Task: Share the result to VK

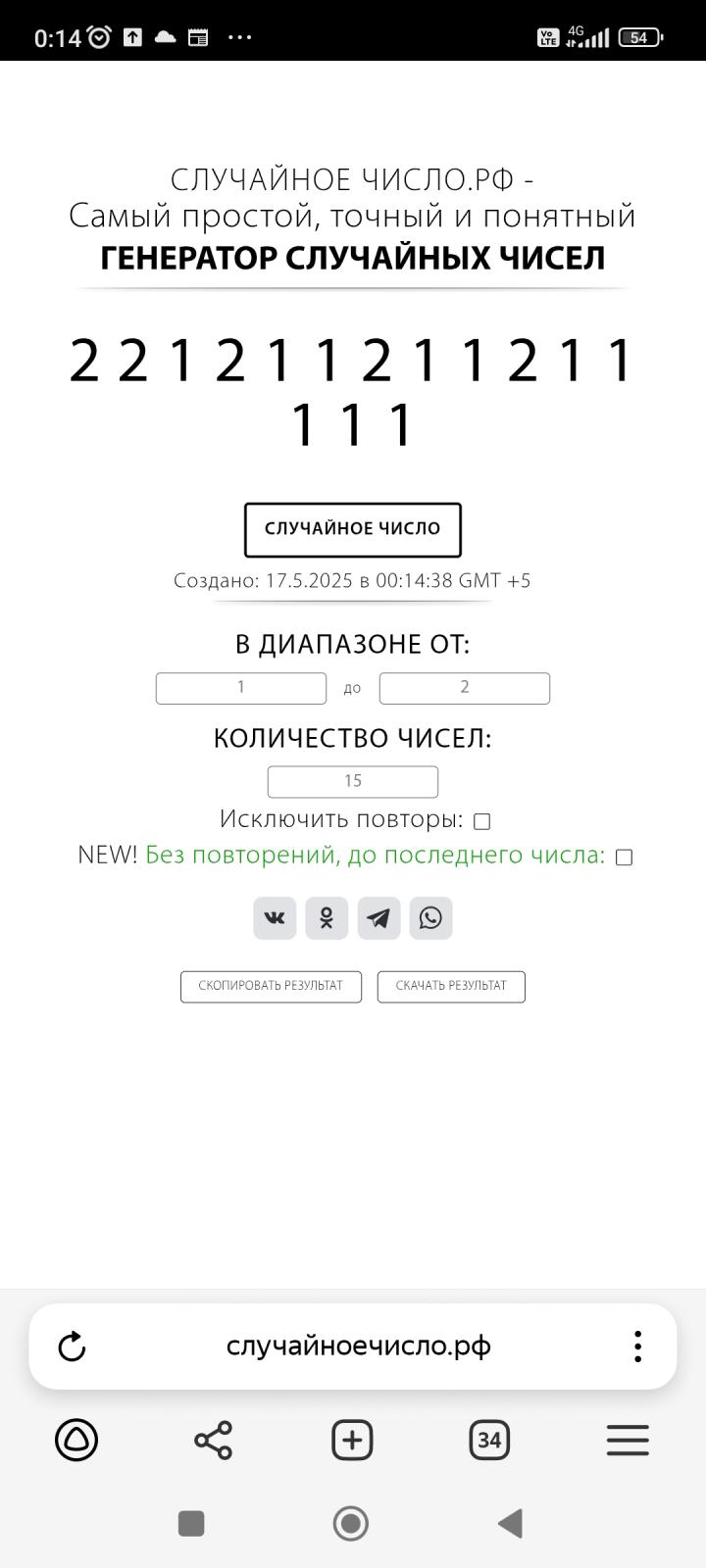Action: 275,918
